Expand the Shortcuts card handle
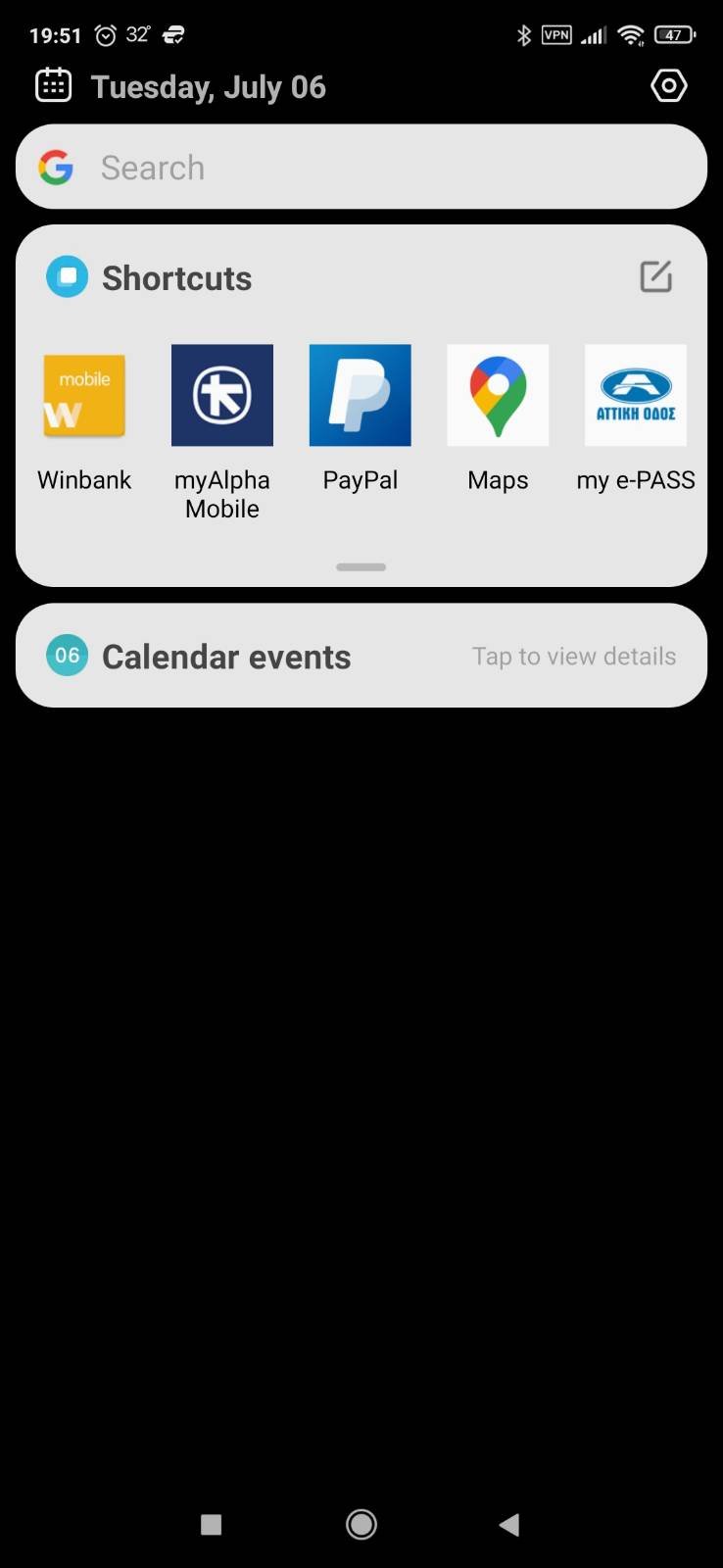This screenshot has width=723, height=1568. (361, 567)
